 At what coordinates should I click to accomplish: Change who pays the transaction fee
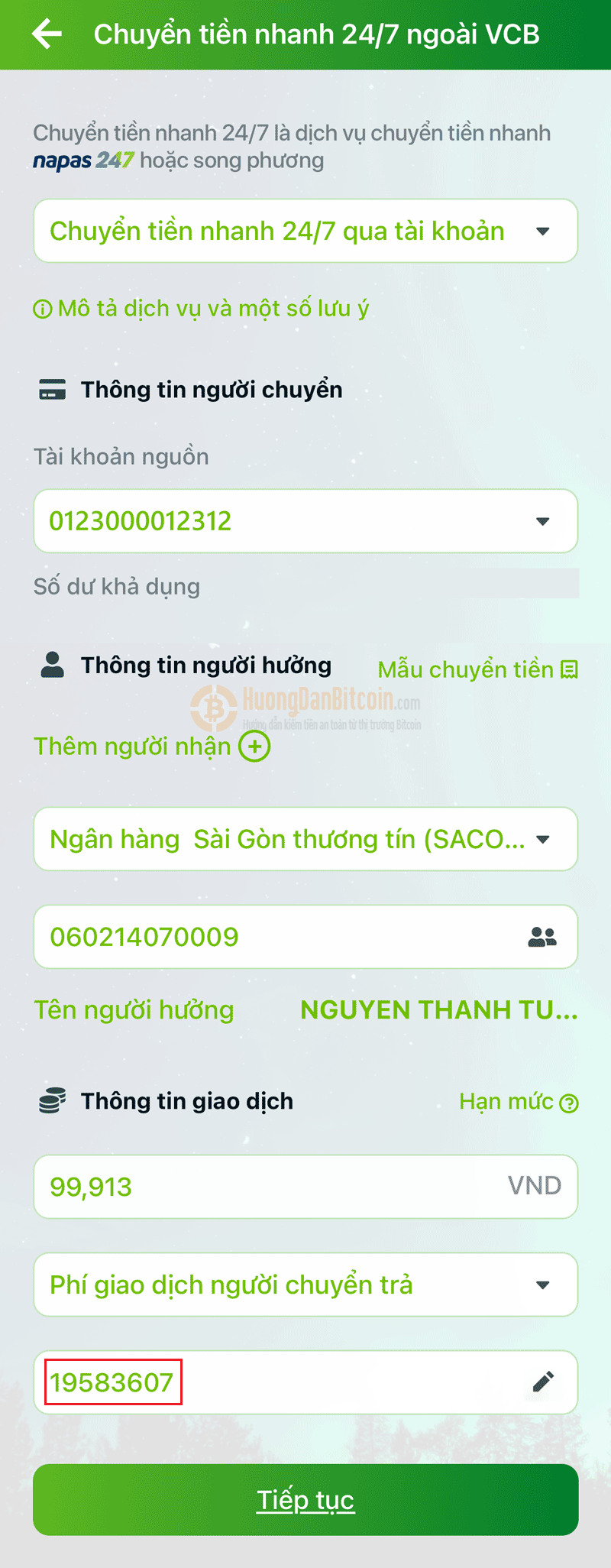pyautogui.click(x=305, y=1285)
